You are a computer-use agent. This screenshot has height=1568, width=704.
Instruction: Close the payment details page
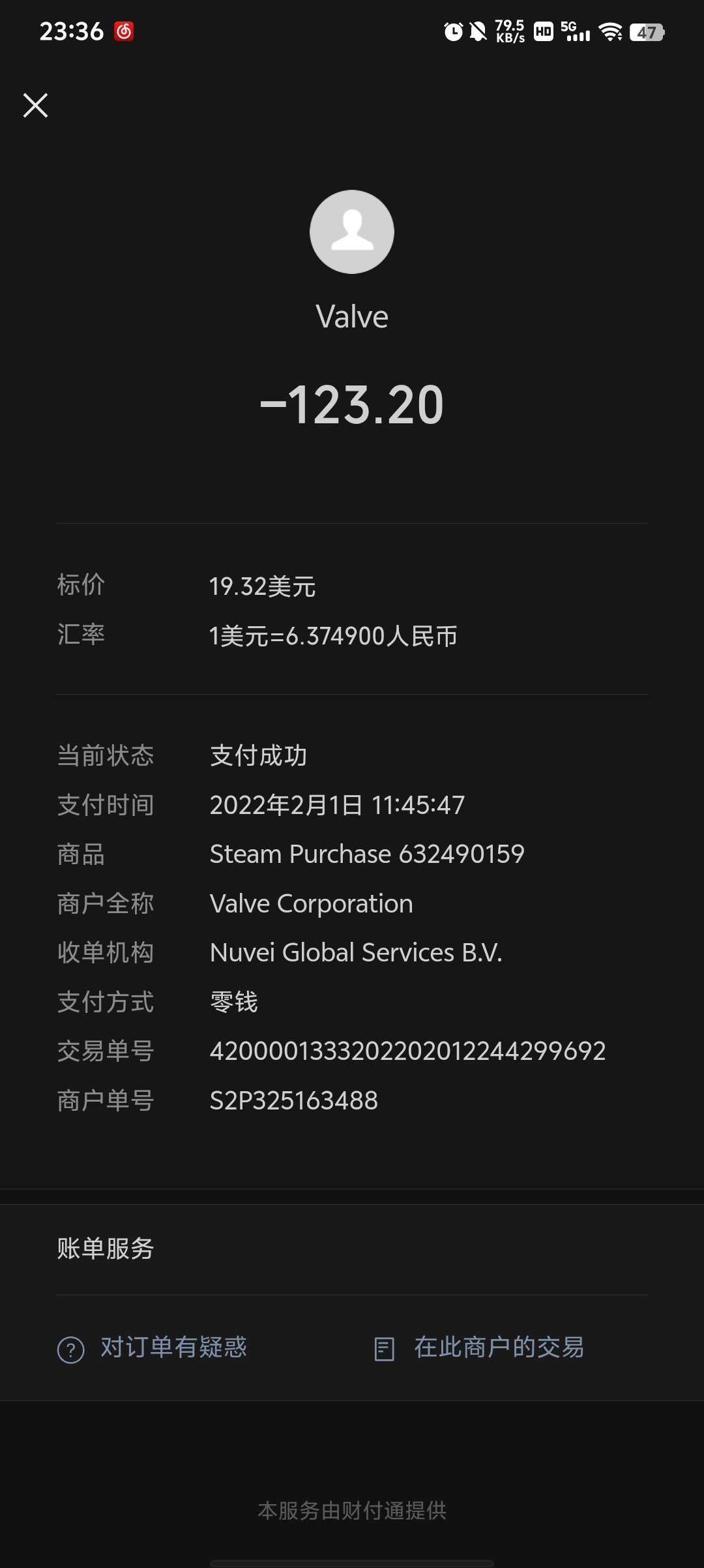pos(35,105)
